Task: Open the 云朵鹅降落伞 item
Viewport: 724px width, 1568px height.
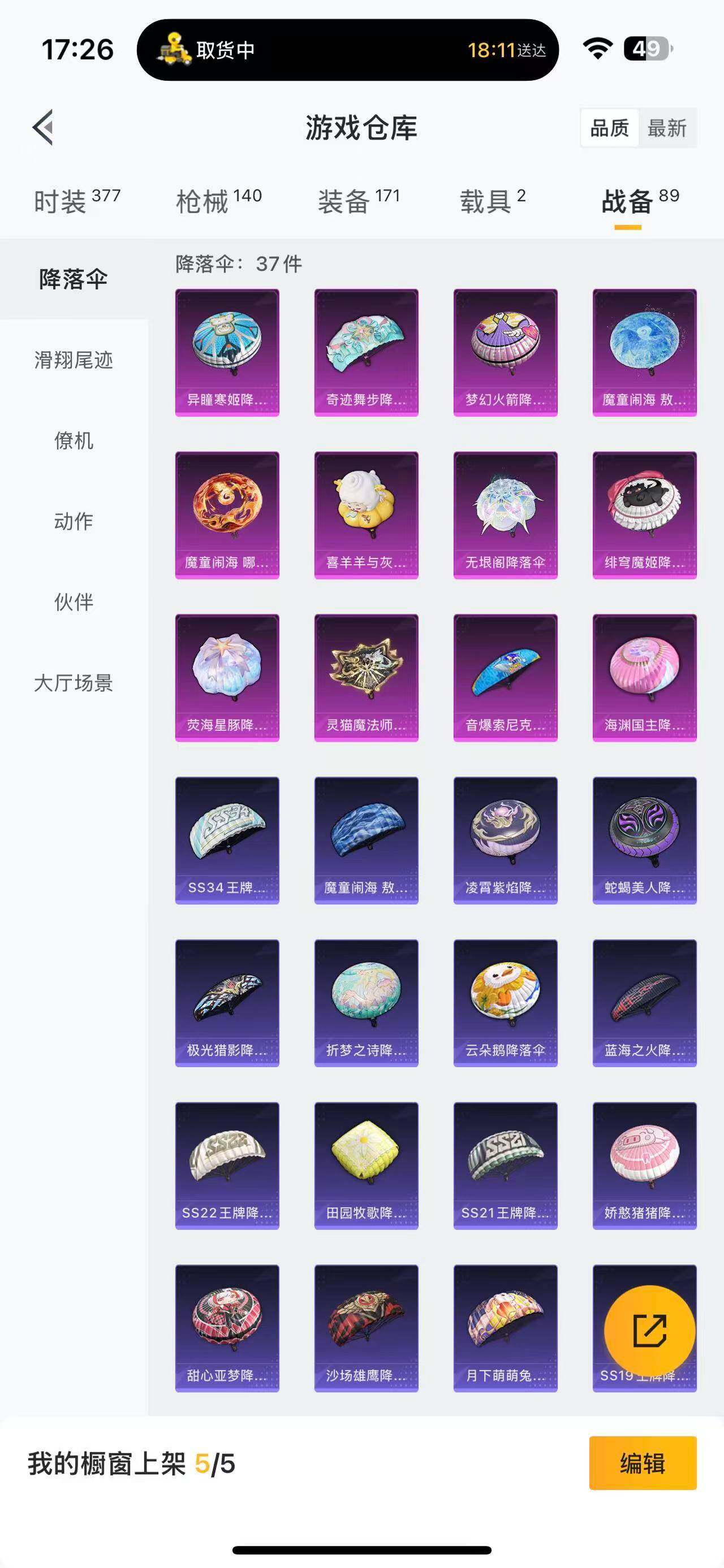Action: 506,1003
